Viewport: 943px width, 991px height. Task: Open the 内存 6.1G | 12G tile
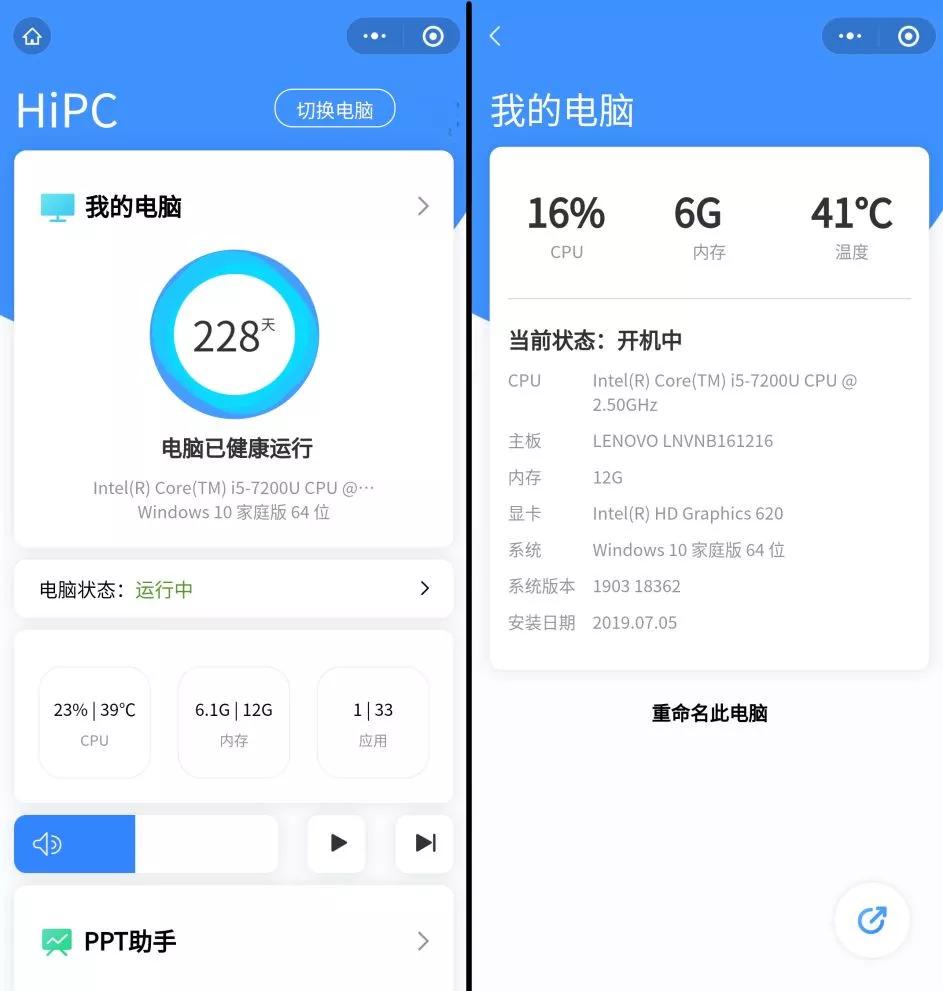[x=233, y=722]
